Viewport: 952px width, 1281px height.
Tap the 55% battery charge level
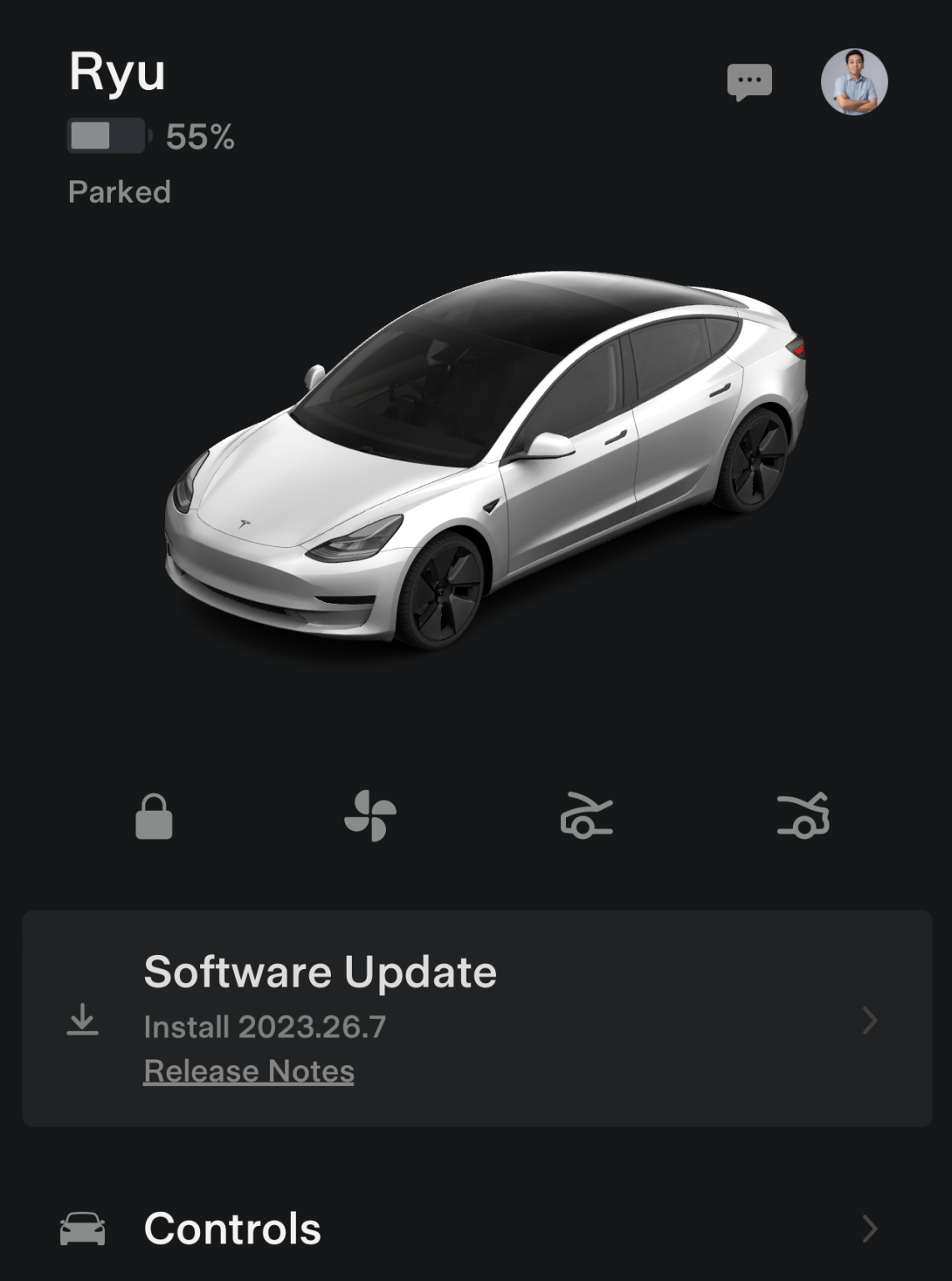200,138
